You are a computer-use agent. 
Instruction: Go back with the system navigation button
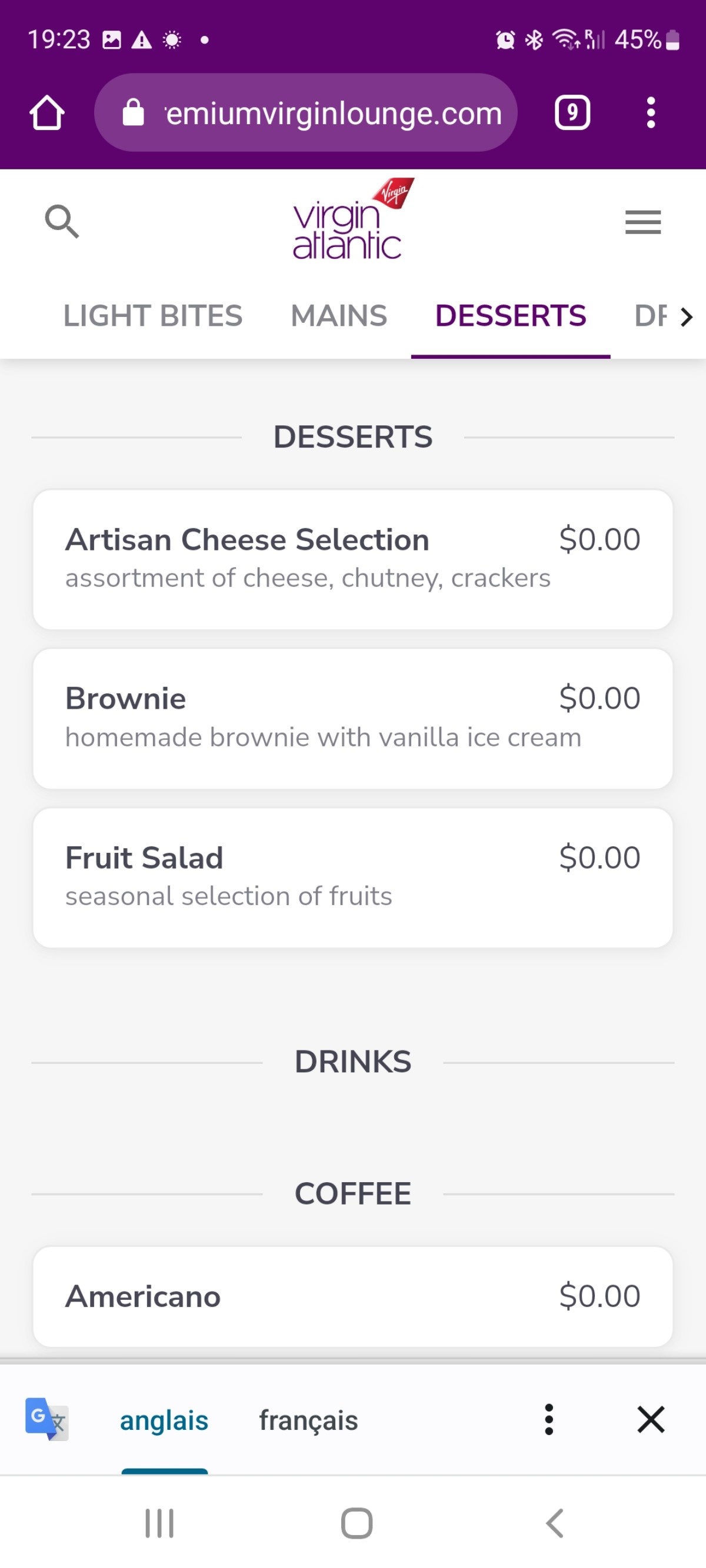coord(555,1523)
